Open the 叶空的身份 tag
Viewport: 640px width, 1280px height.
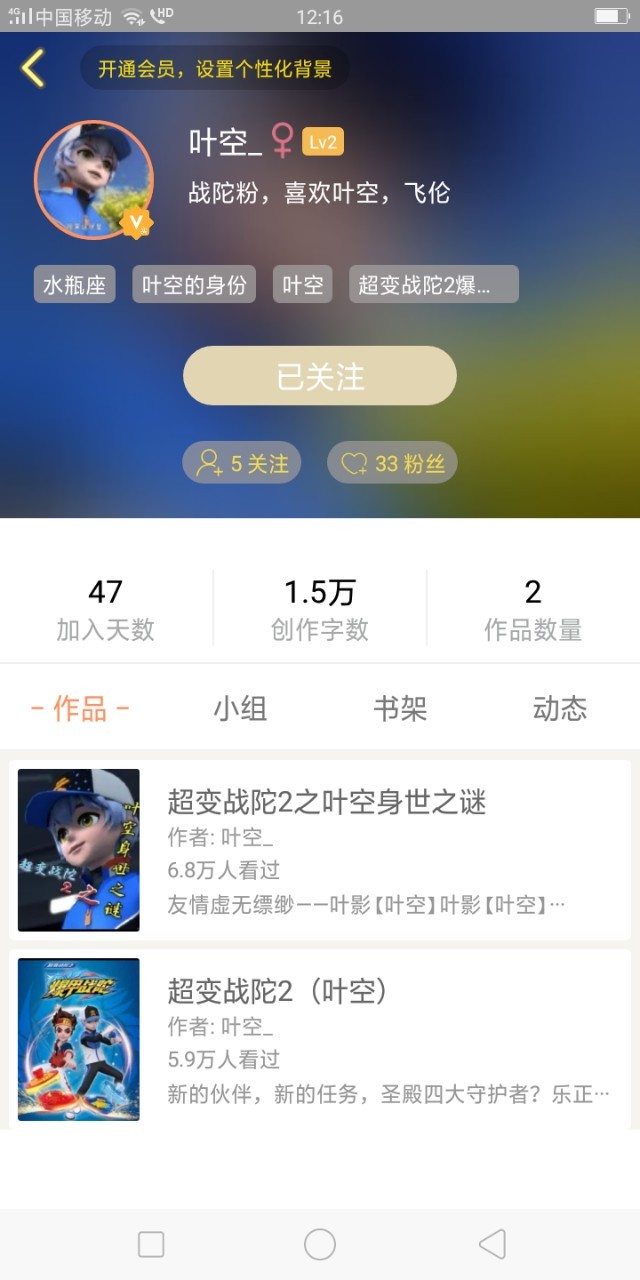click(x=194, y=284)
